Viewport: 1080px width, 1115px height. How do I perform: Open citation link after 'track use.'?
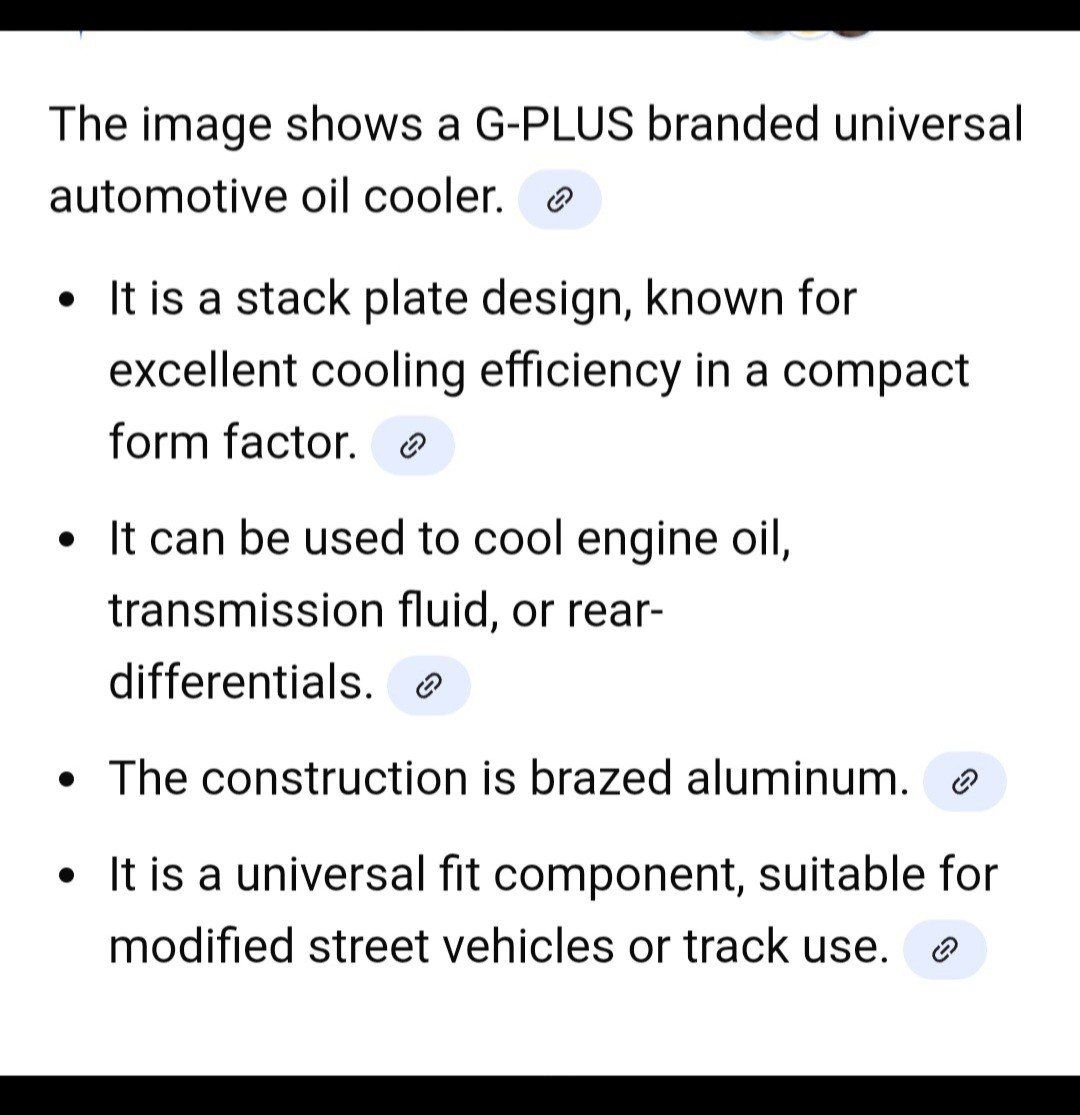pyautogui.click(x=944, y=949)
